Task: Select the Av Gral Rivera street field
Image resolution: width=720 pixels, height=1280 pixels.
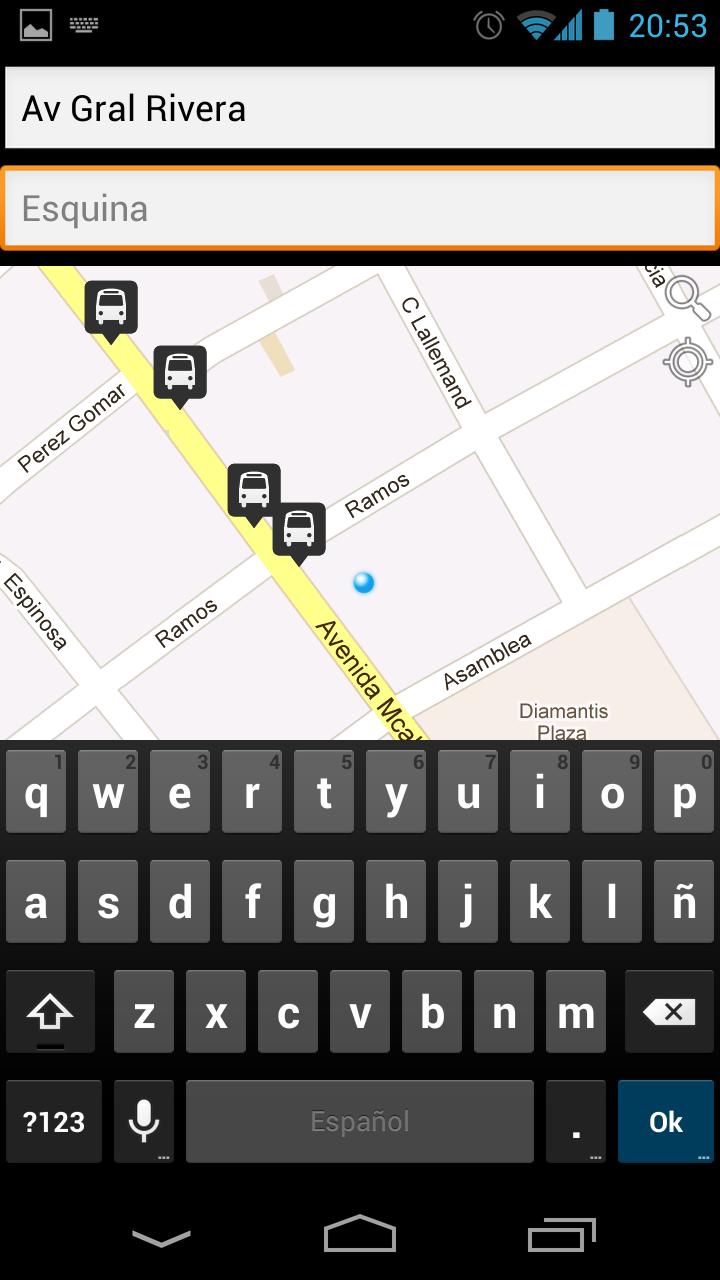Action: [x=360, y=107]
